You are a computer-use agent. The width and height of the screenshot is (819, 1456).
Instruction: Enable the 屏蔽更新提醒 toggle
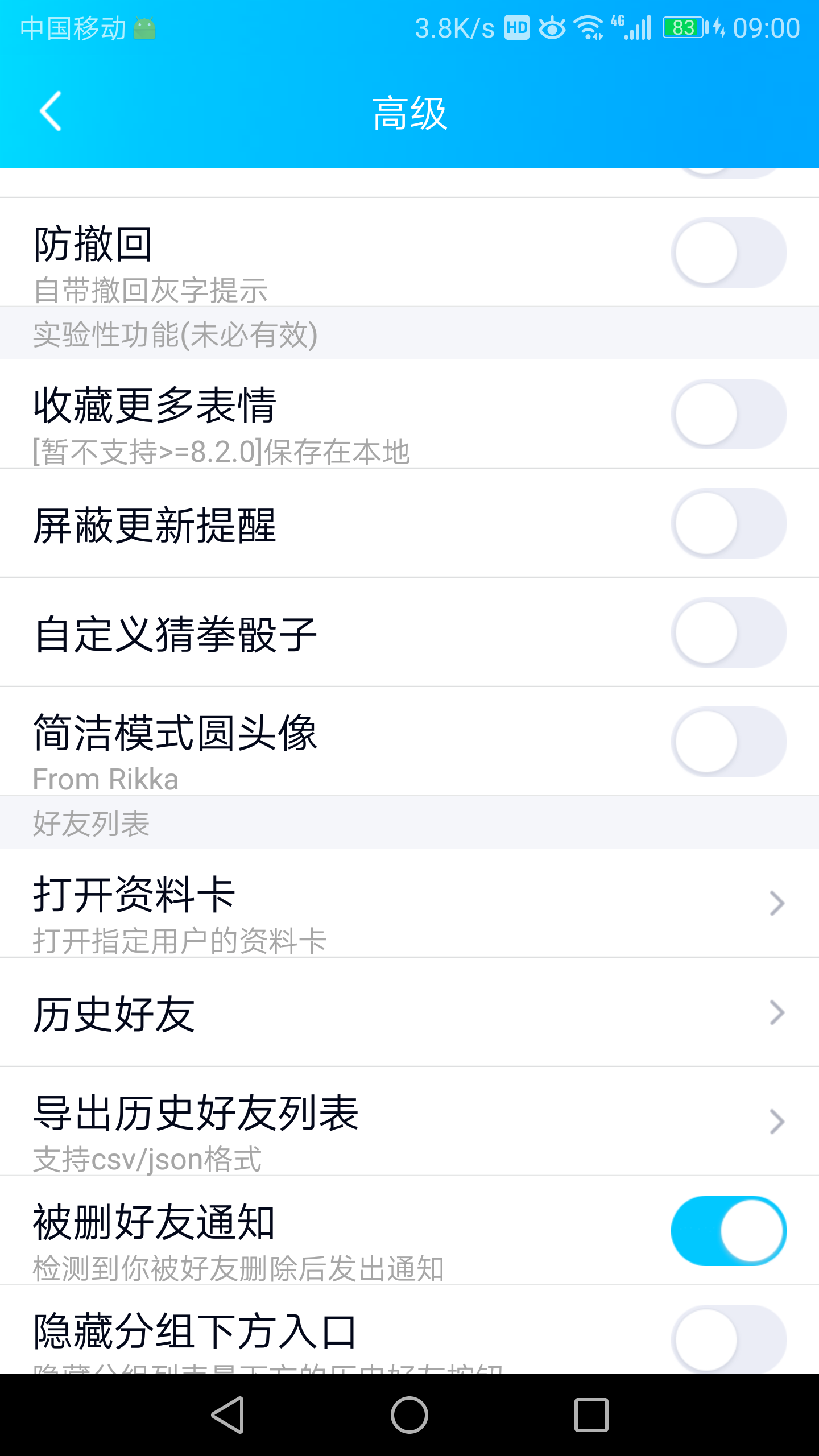(x=729, y=523)
